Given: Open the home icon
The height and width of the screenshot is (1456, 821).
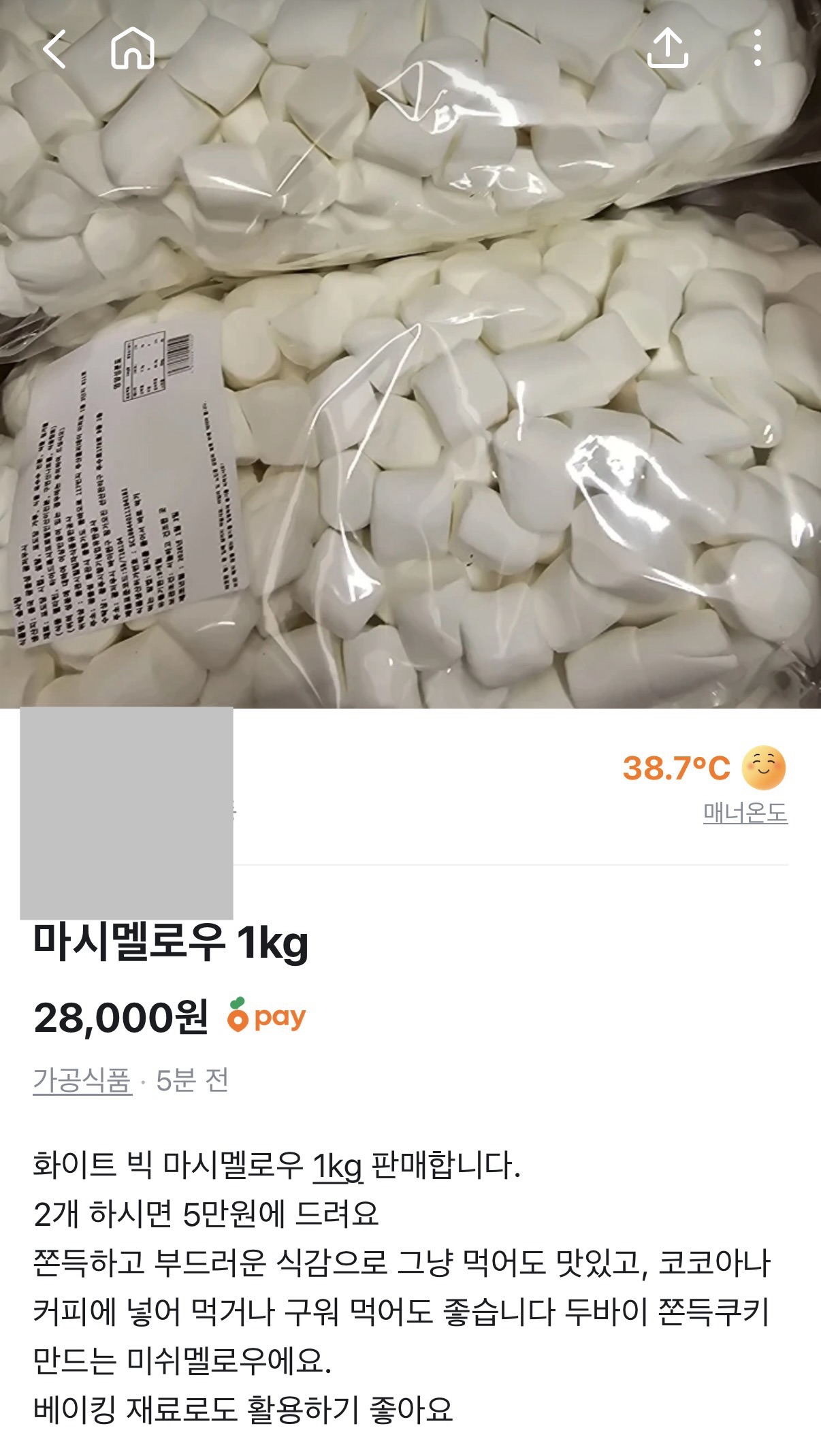Looking at the screenshot, I should point(133,49).
